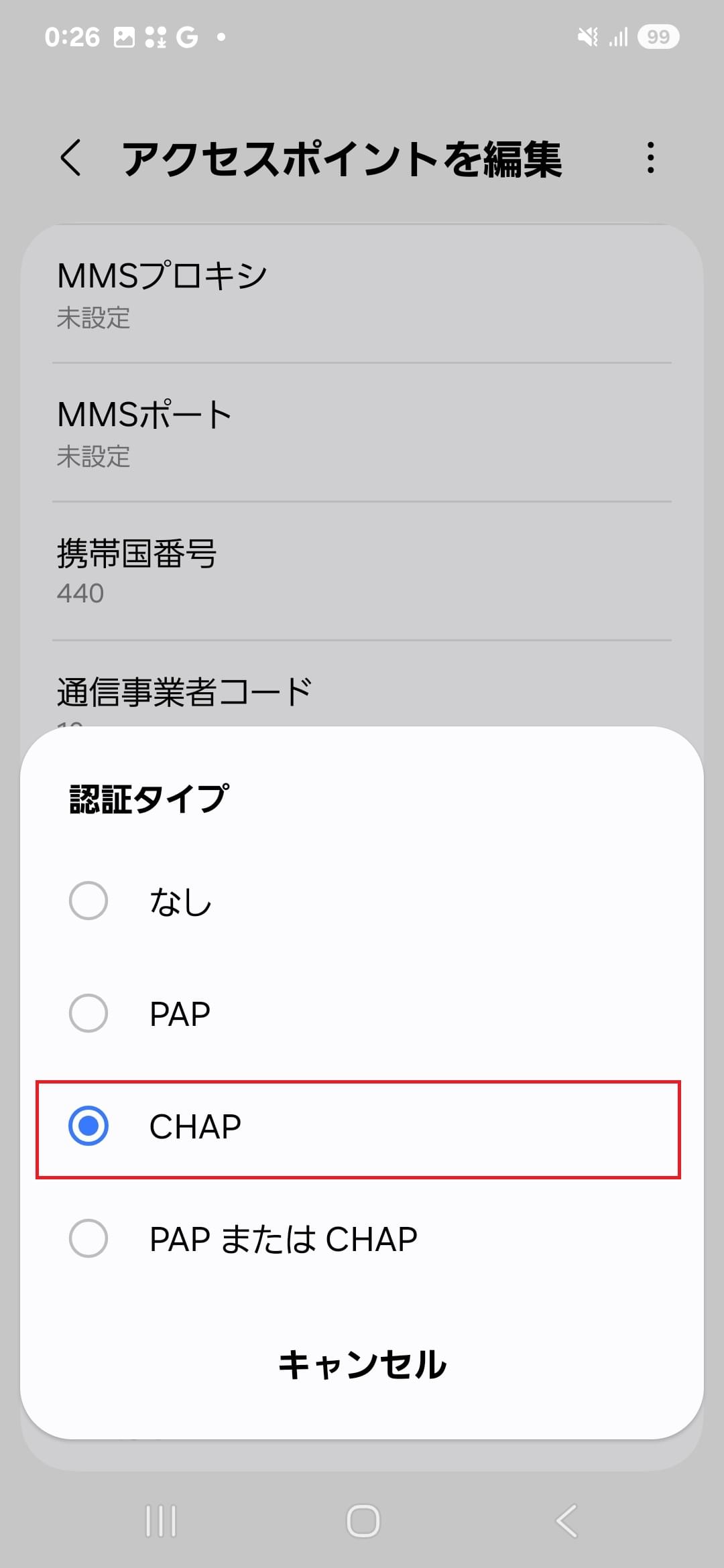The image size is (724, 1568).
Task: Dismiss dialog with キャンセル
Action: tap(362, 1364)
